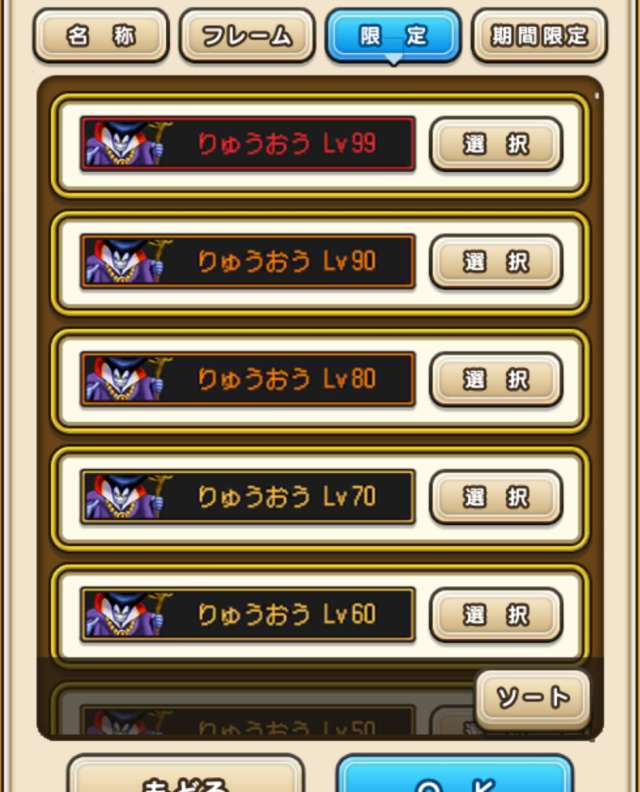Screen dimensions: 640x792
Task: Switch to the フレーム tab
Action: coord(247,37)
